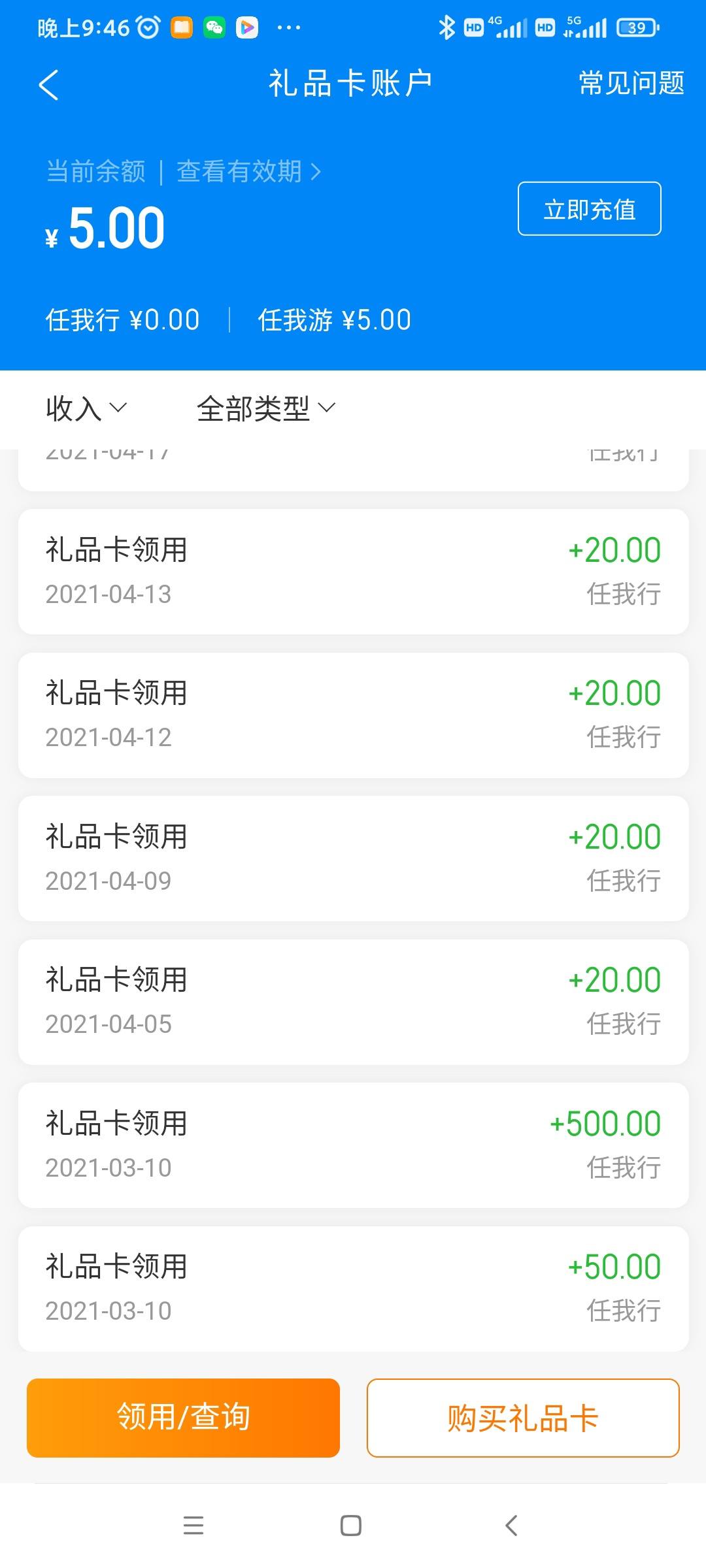This screenshot has height=1568, width=706.
Task: Expand the 全部类型 dropdown
Action: click(266, 409)
